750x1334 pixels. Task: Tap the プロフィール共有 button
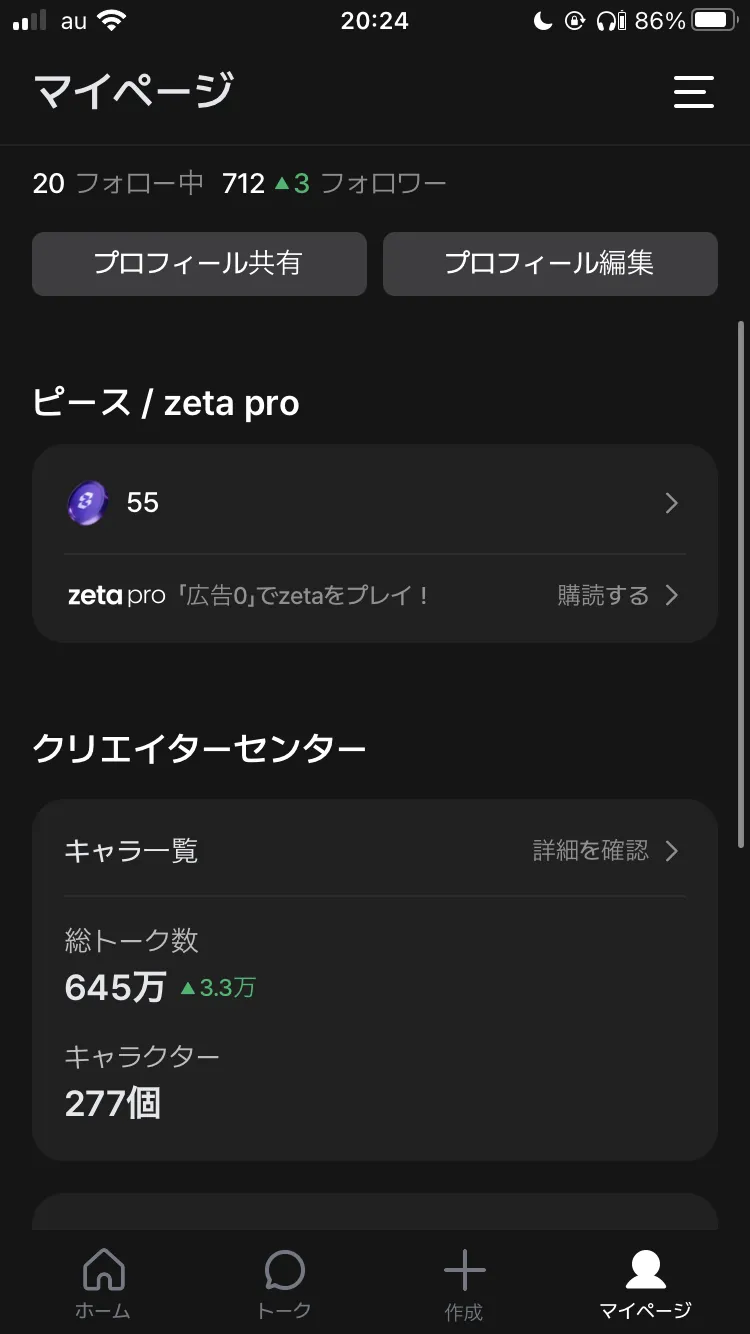tap(199, 264)
